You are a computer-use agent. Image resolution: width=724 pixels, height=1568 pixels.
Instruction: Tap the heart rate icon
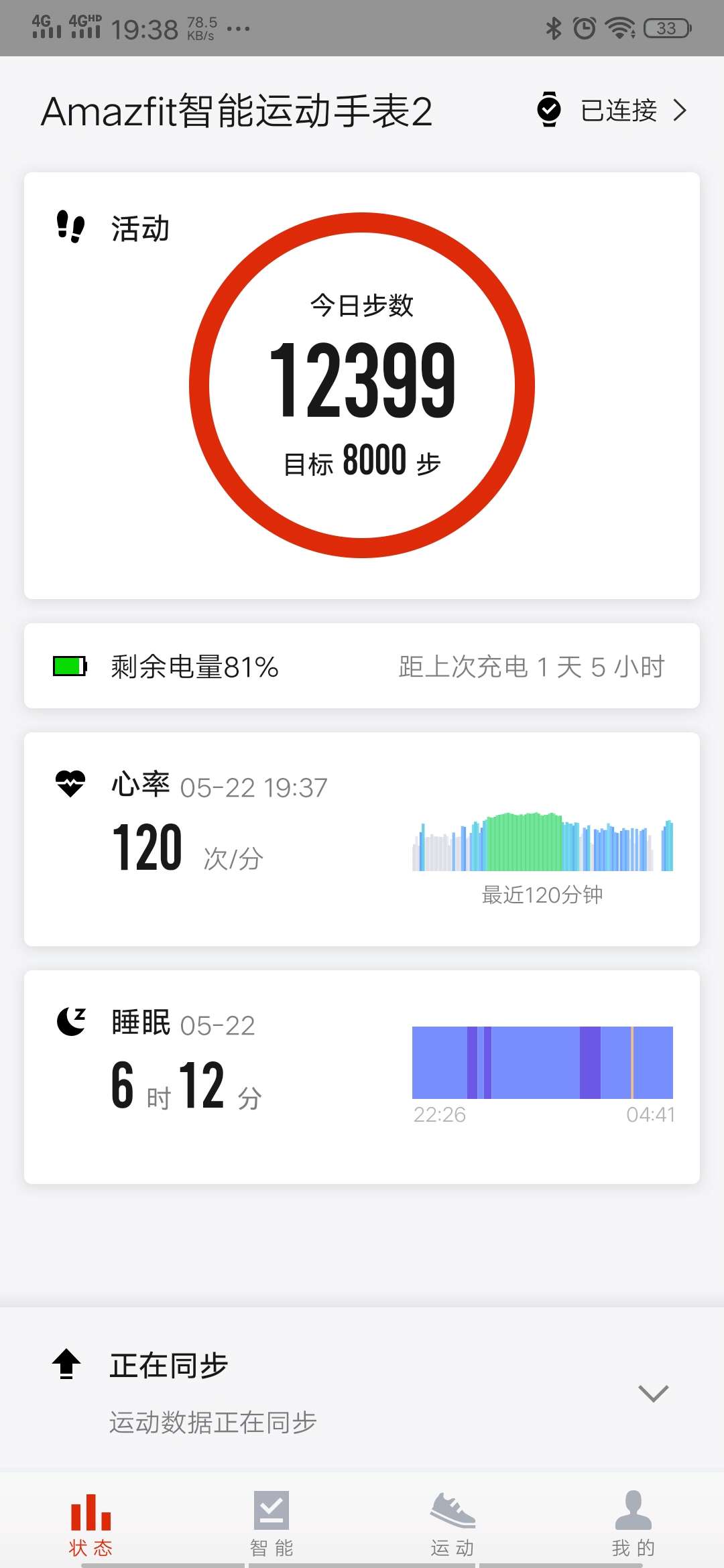(x=74, y=783)
